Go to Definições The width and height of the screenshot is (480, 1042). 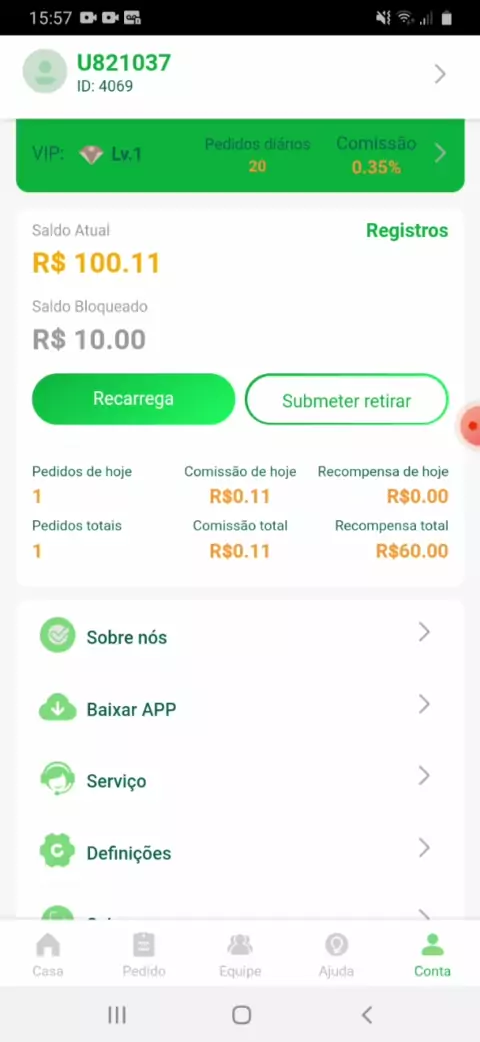click(239, 851)
